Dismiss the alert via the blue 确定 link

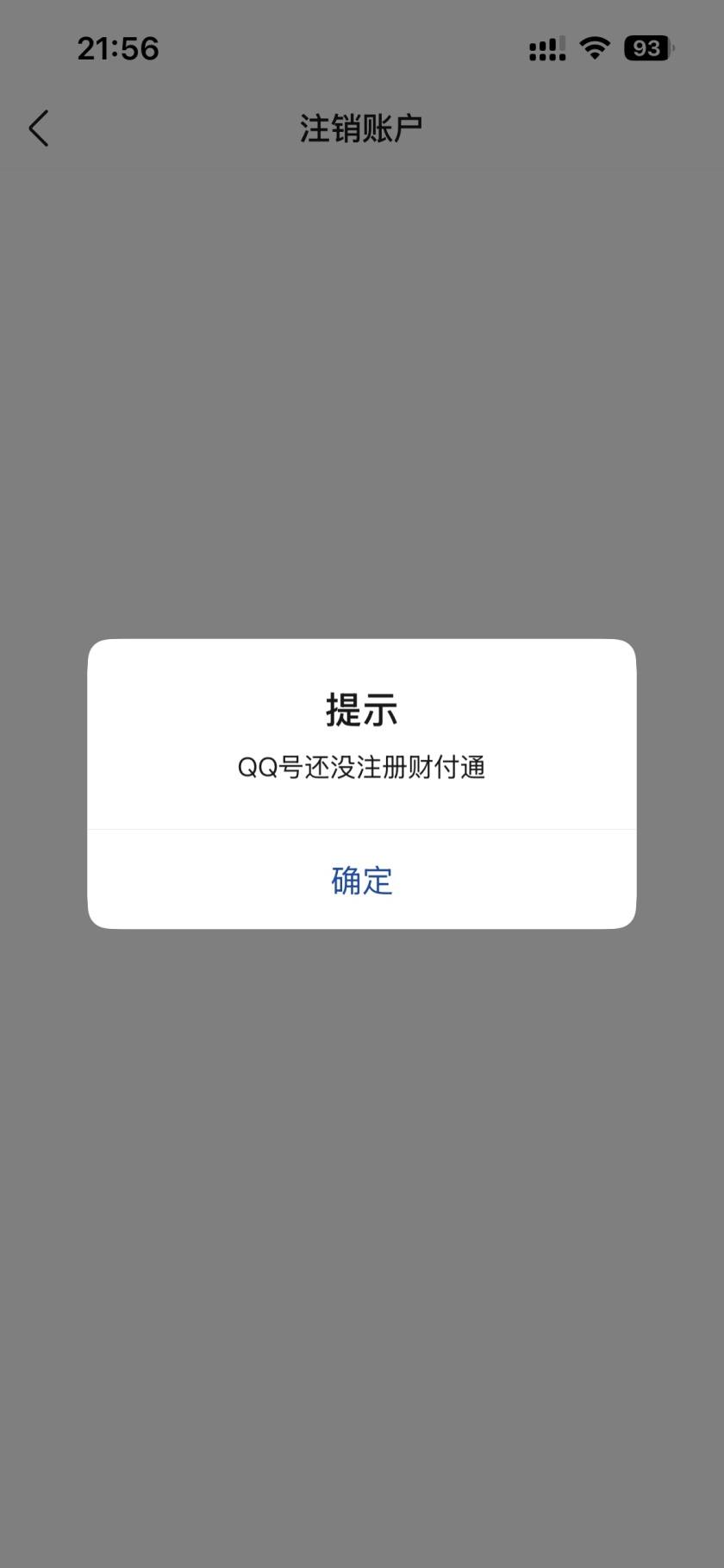[362, 881]
